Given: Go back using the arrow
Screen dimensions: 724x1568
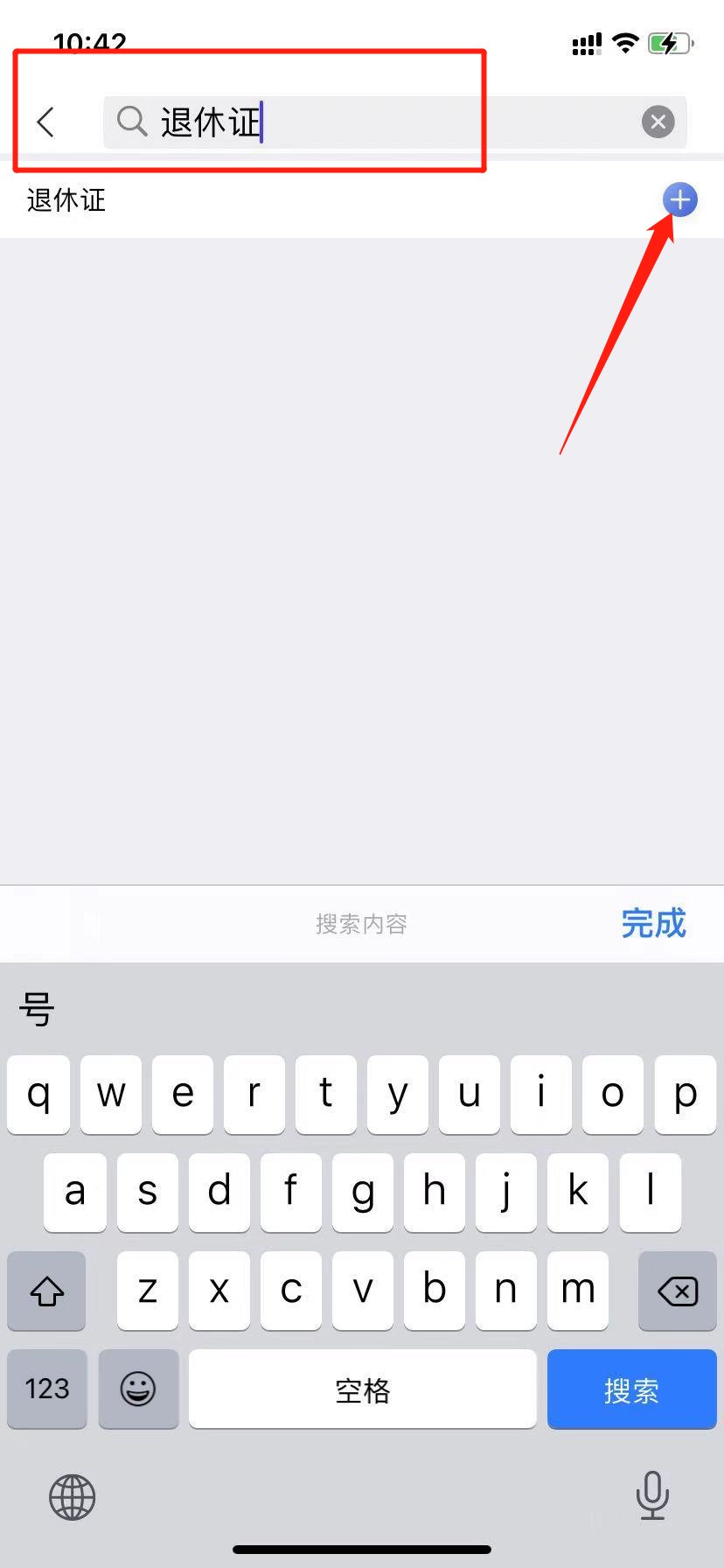Looking at the screenshot, I should coord(46,122).
